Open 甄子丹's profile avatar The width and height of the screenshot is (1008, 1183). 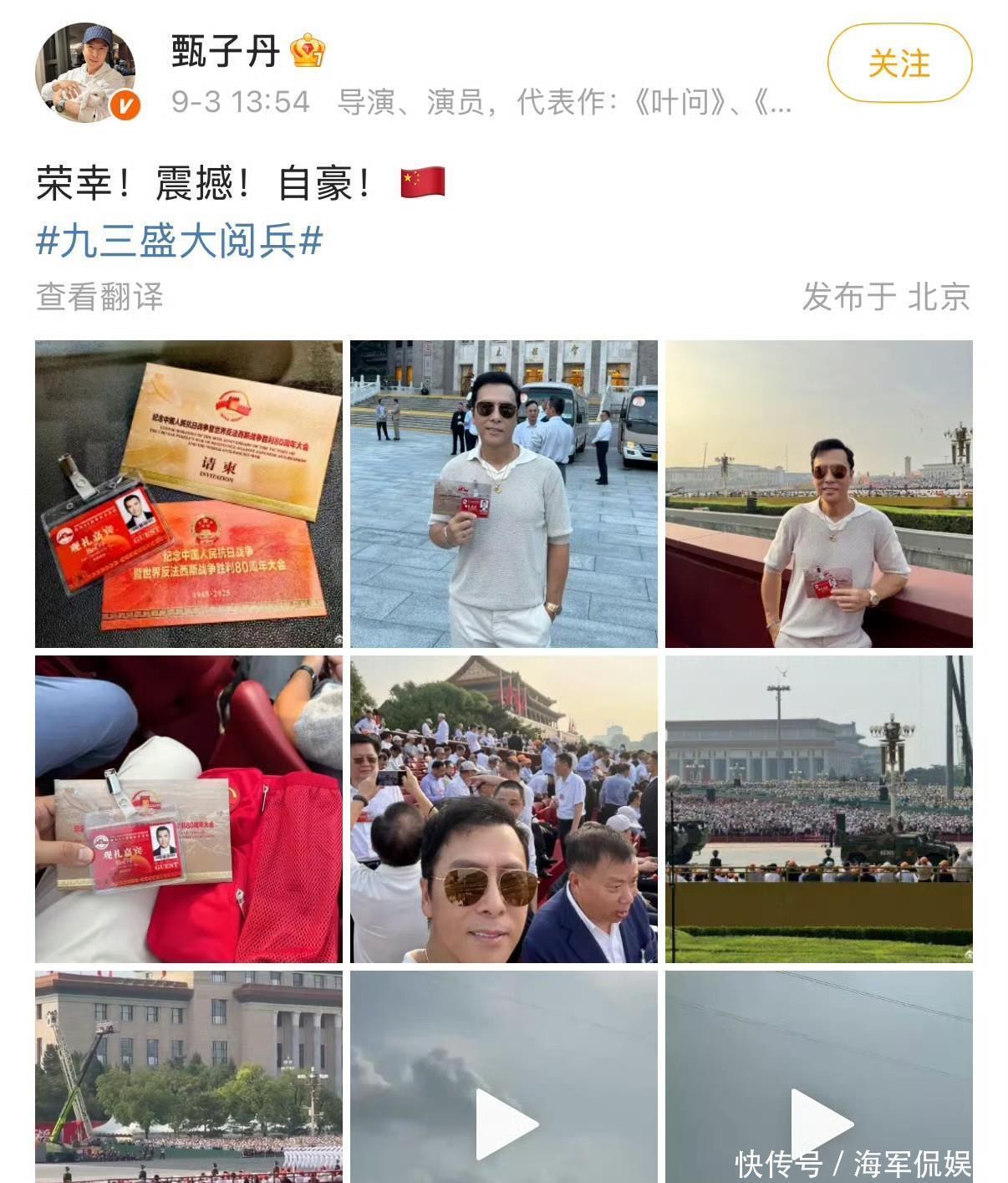point(85,73)
